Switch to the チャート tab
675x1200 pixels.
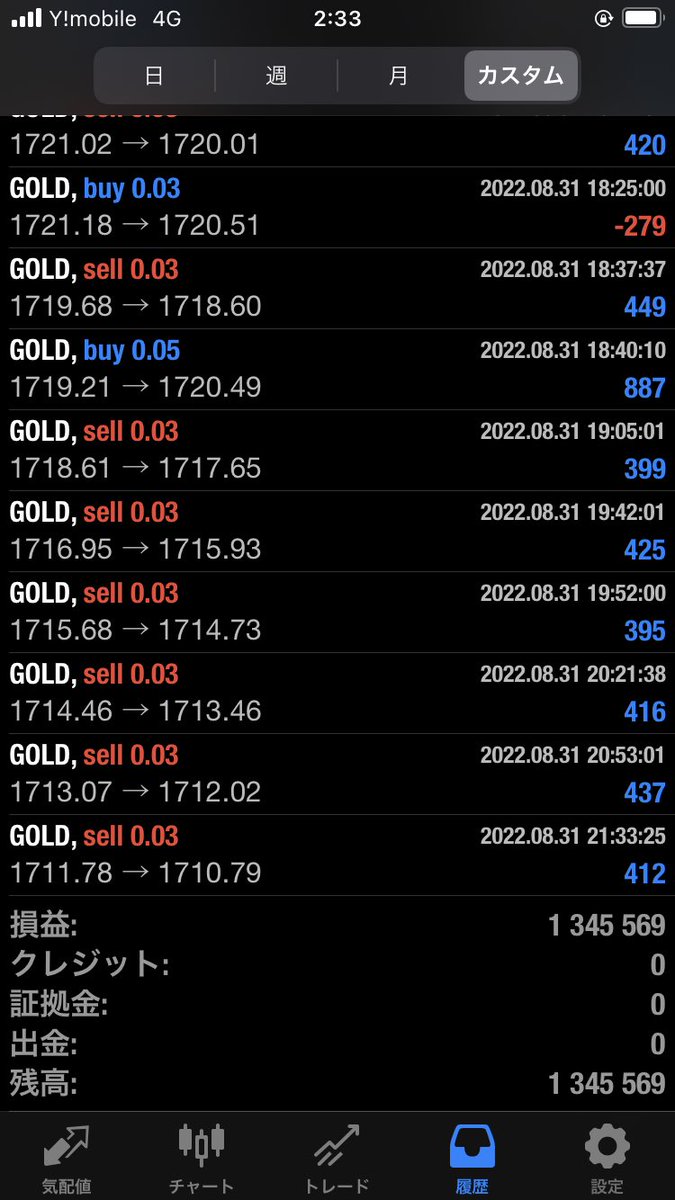[201, 1158]
